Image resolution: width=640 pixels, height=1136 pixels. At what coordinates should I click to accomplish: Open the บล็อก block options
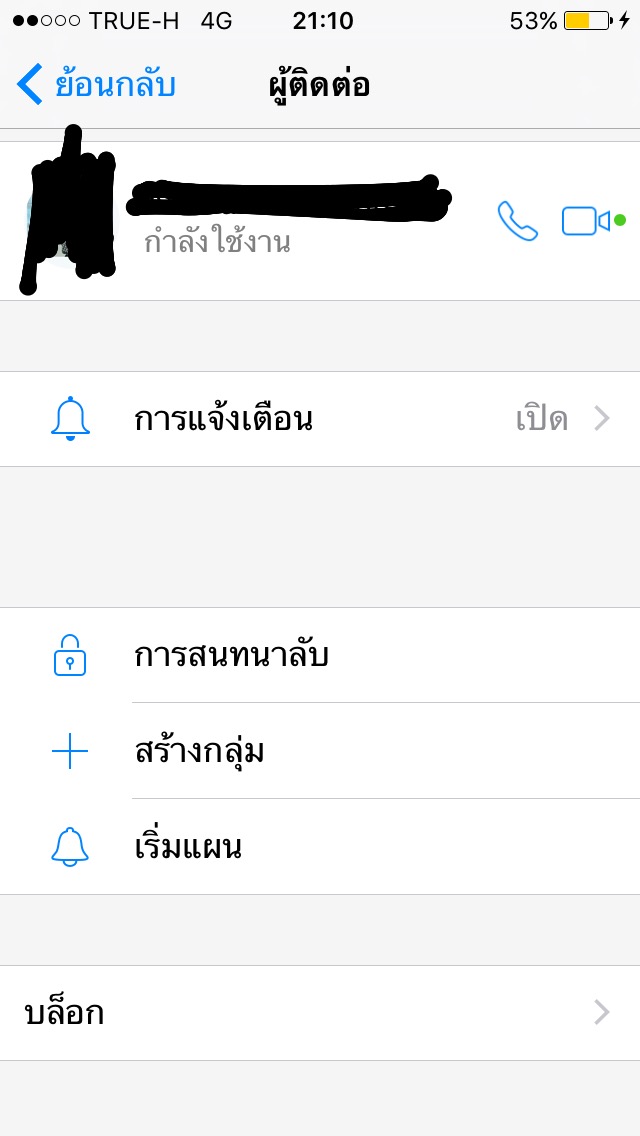tap(320, 1013)
